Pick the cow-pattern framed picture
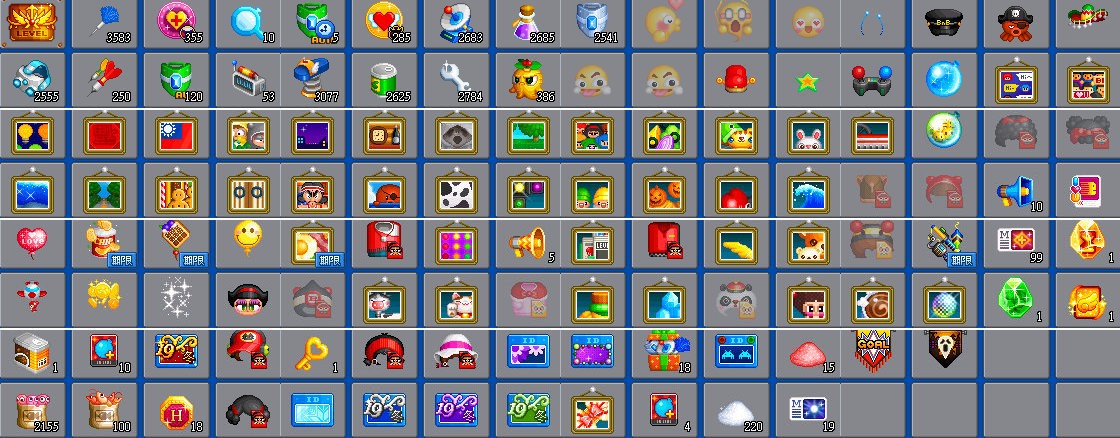1120x438 pixels. [x=455, y=187]
